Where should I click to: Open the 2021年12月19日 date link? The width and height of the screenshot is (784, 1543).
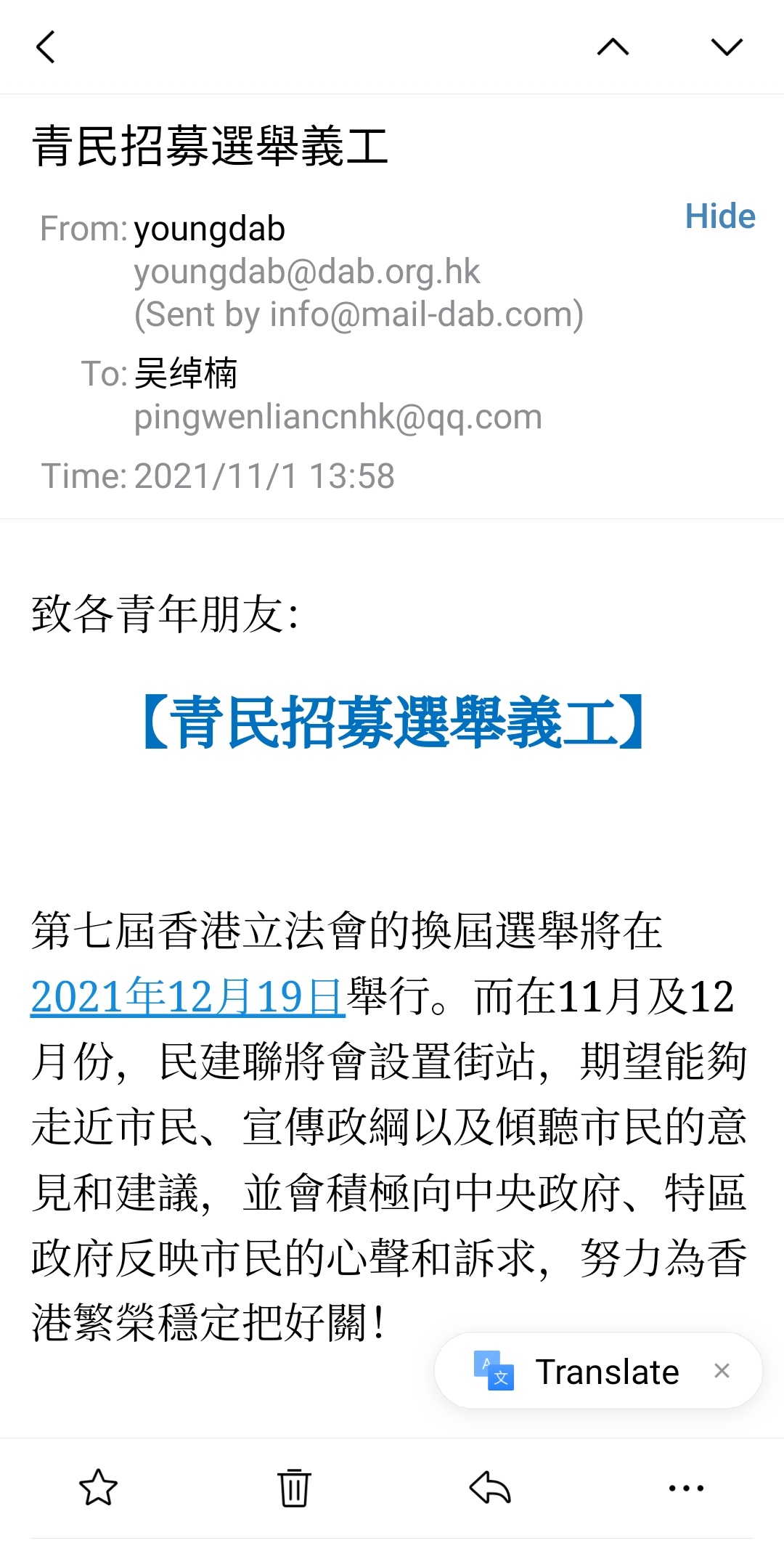tap(187, 996)
